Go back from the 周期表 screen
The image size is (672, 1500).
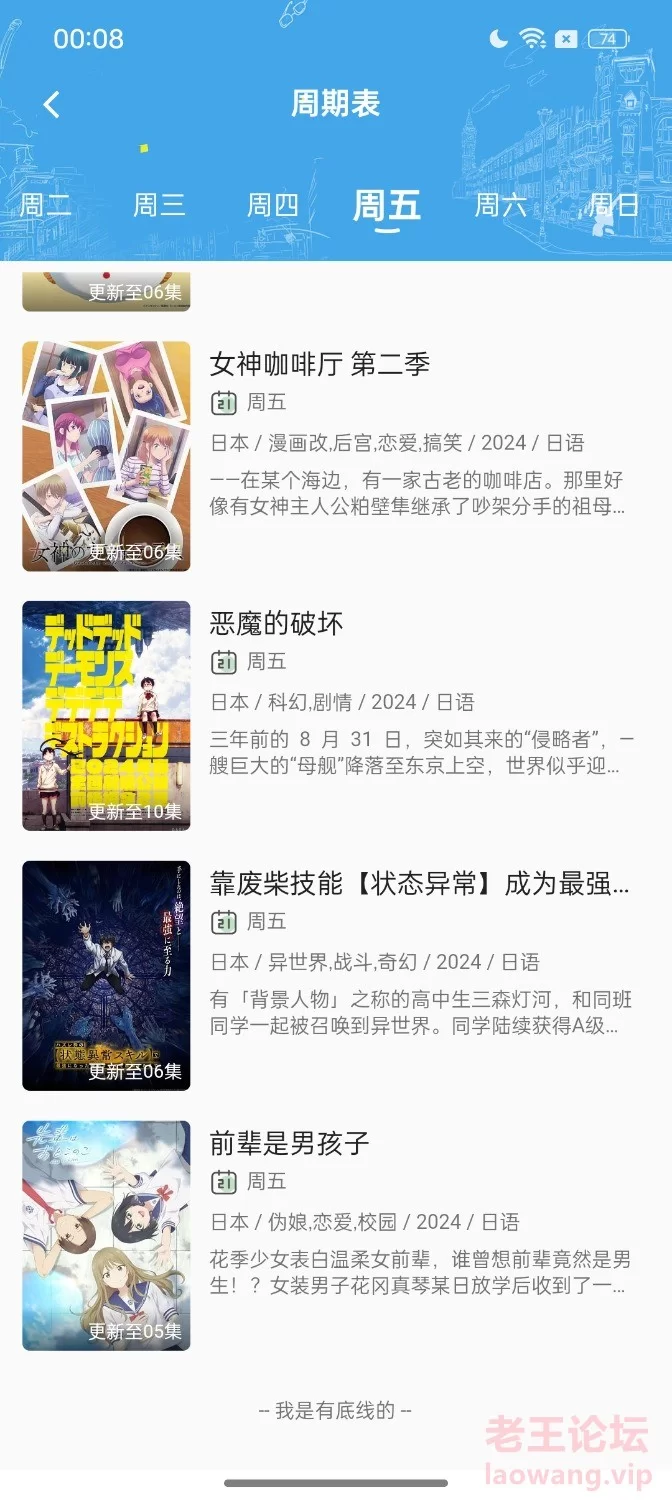[x=52, y=104]
